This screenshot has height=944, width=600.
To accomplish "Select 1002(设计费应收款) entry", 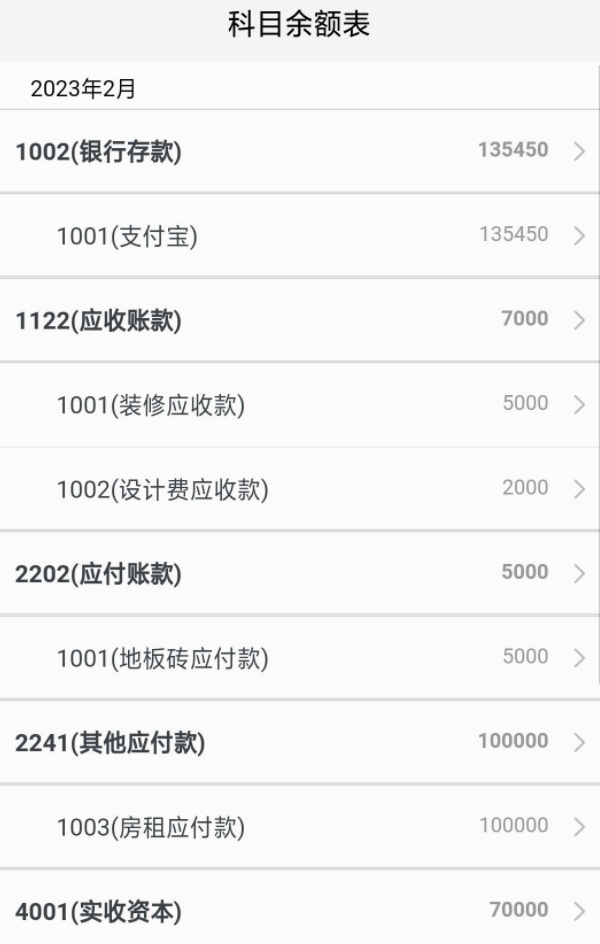I will [298, 489].
